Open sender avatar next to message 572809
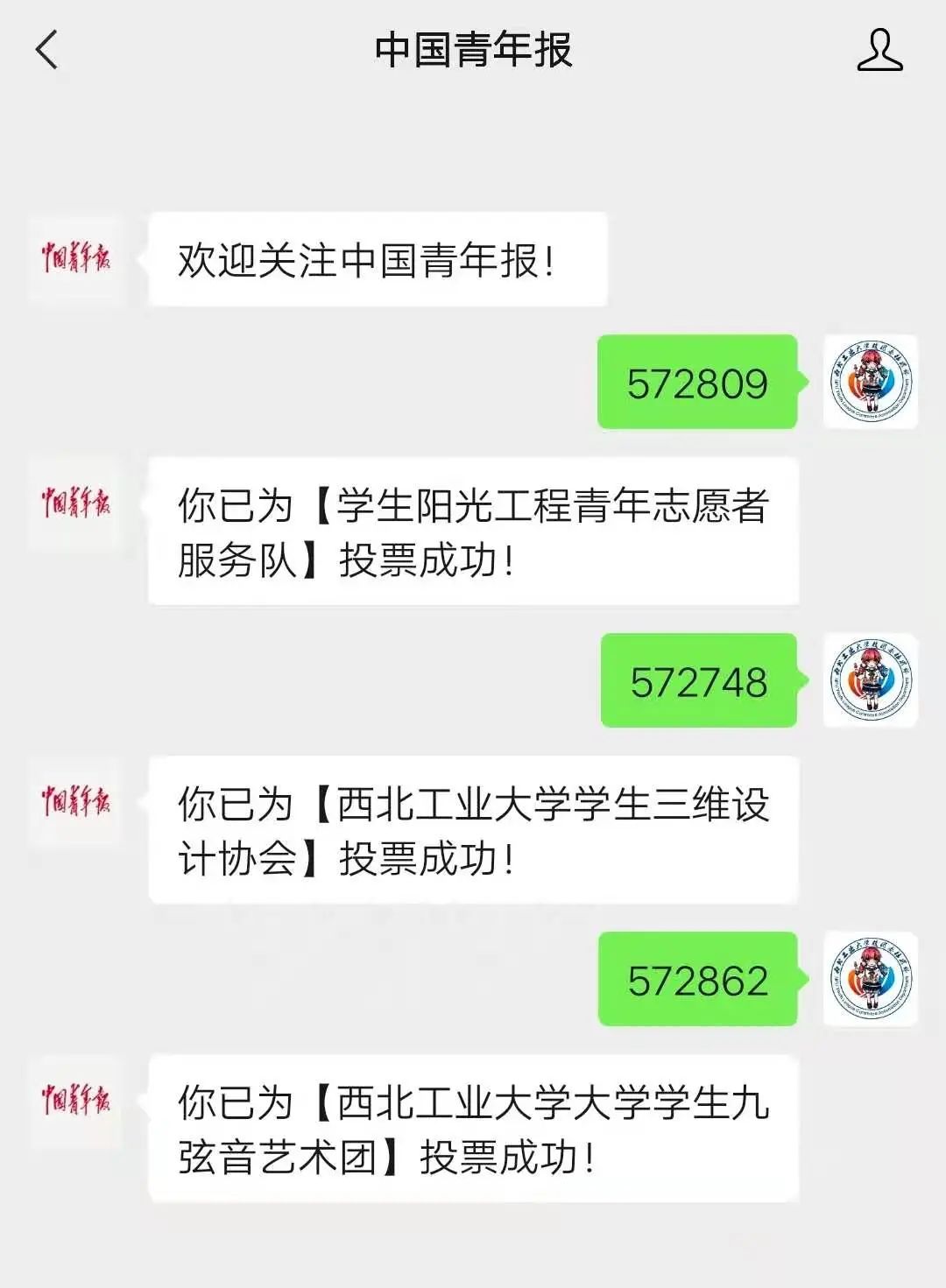The height and width of the screenshot is (1288, 946). tap(870, 382)
